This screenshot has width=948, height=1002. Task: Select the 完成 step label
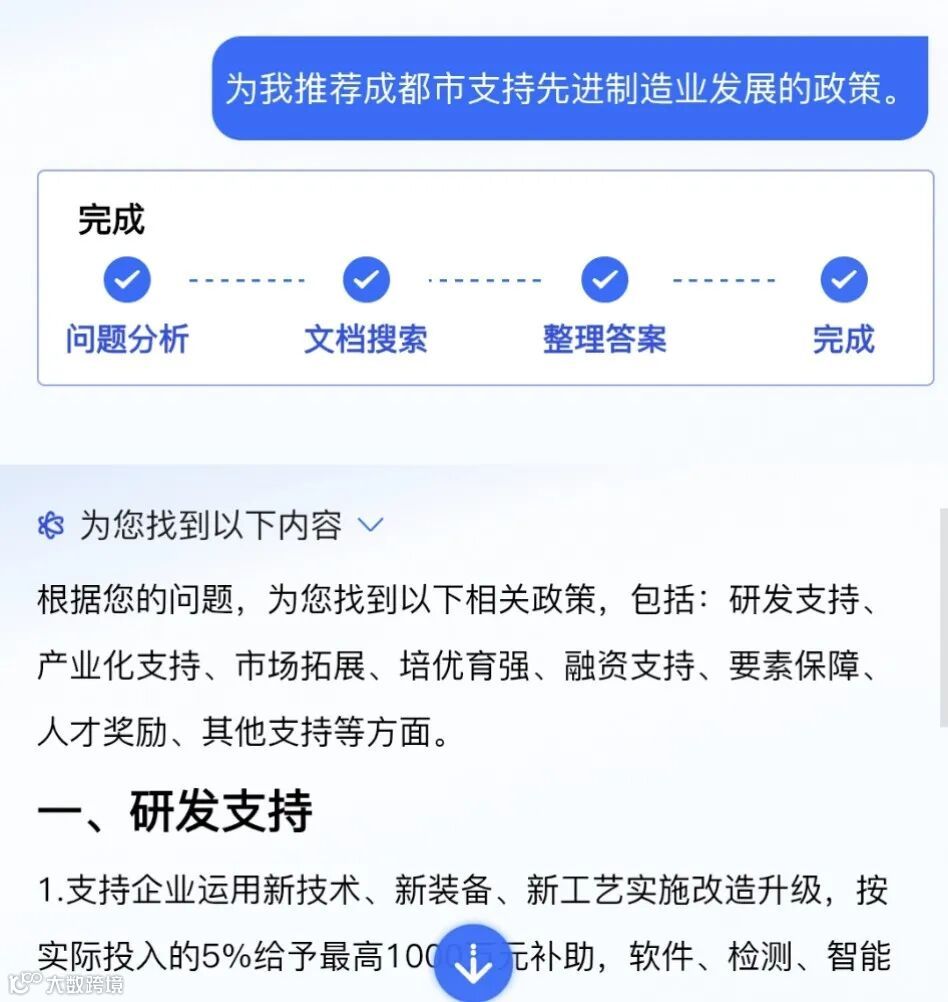click(843, 340)
